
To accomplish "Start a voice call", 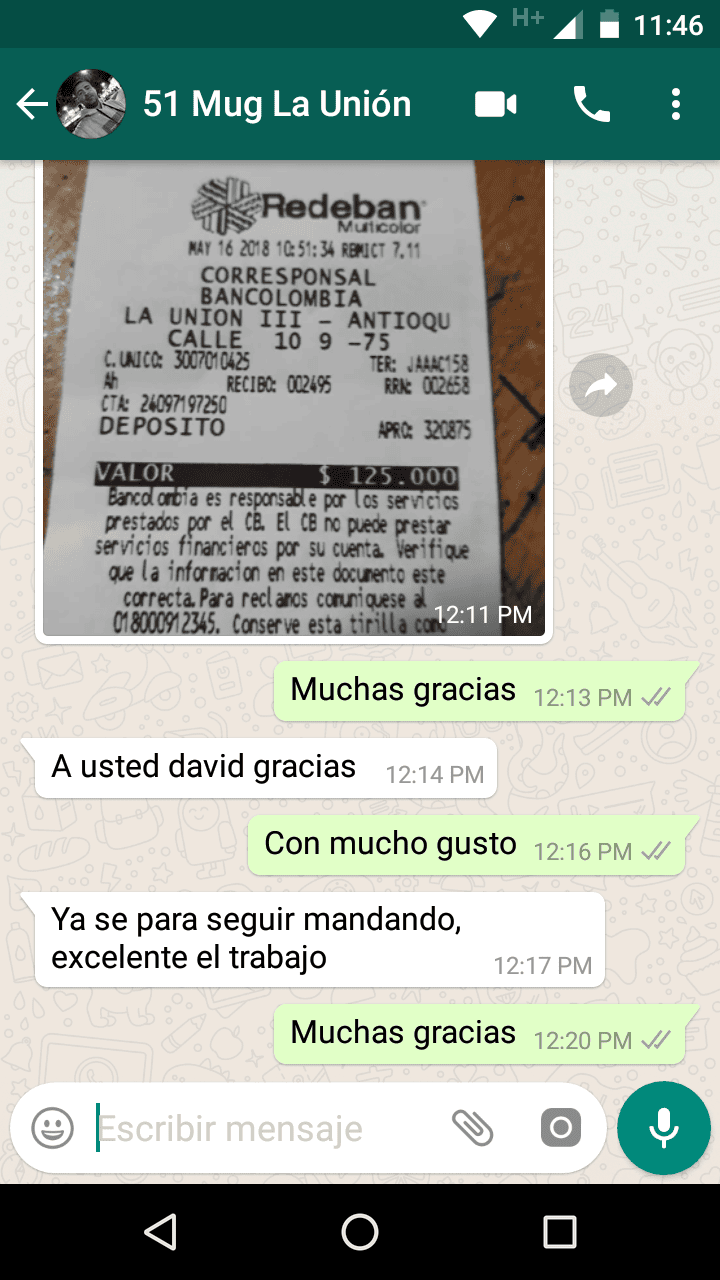I will [591, 104].
